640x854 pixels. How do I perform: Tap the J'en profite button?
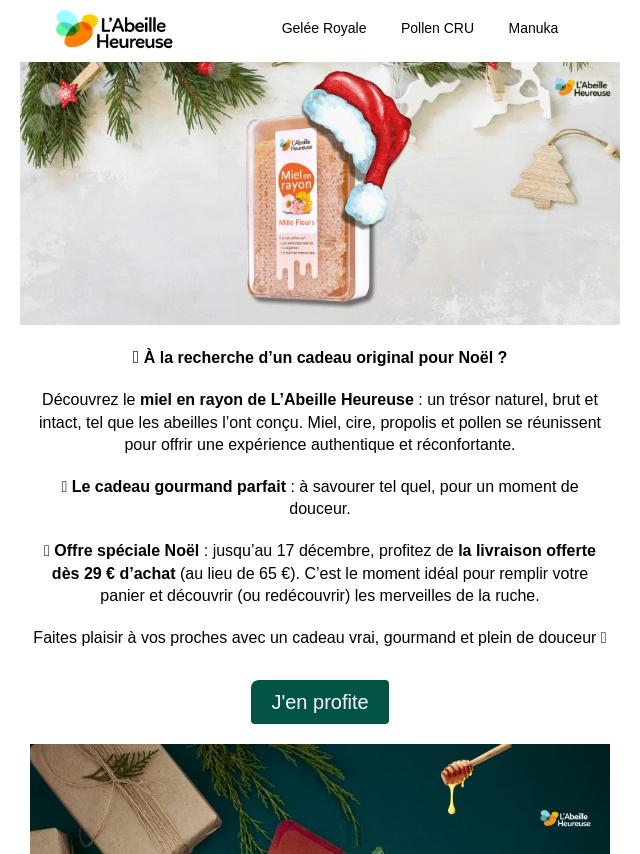tap(319, 702)
